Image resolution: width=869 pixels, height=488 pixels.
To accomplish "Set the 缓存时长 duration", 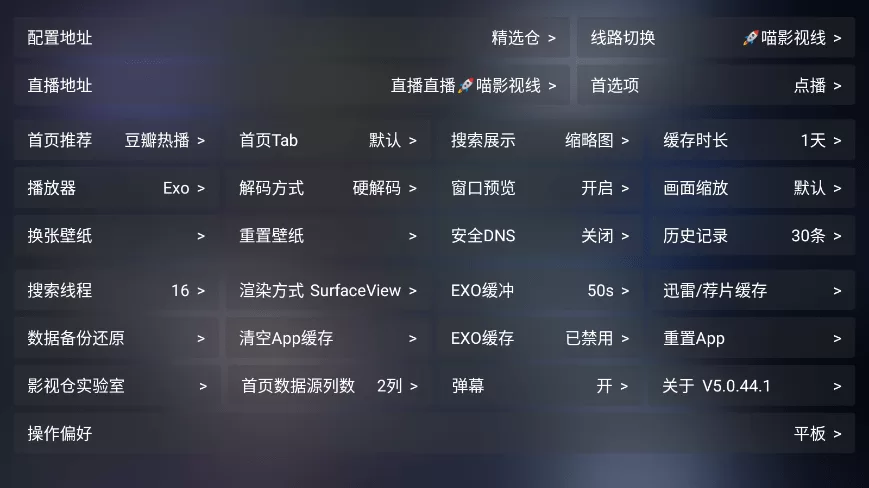I will pos(752,141).
